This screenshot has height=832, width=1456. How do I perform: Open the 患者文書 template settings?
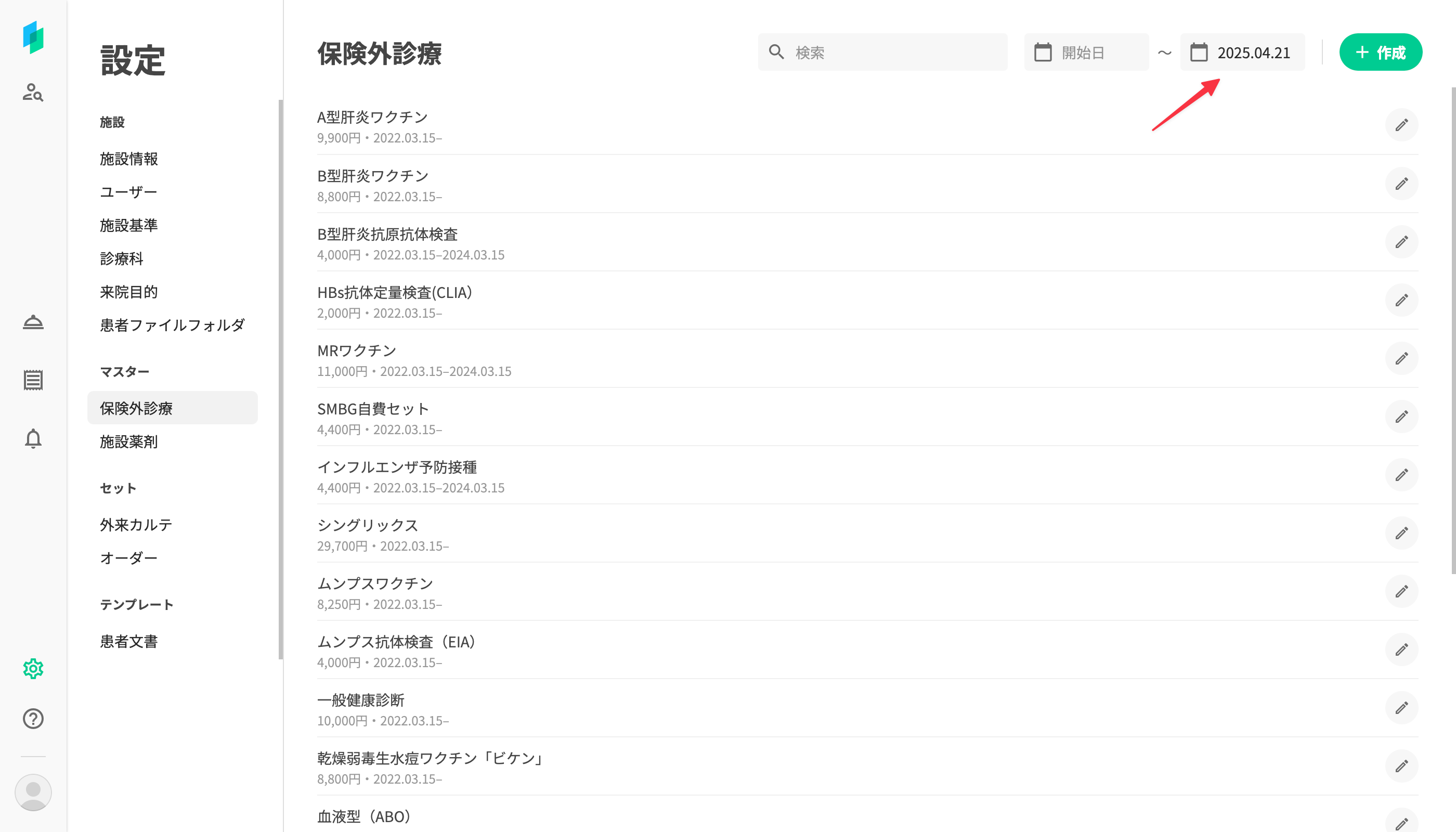129,641
